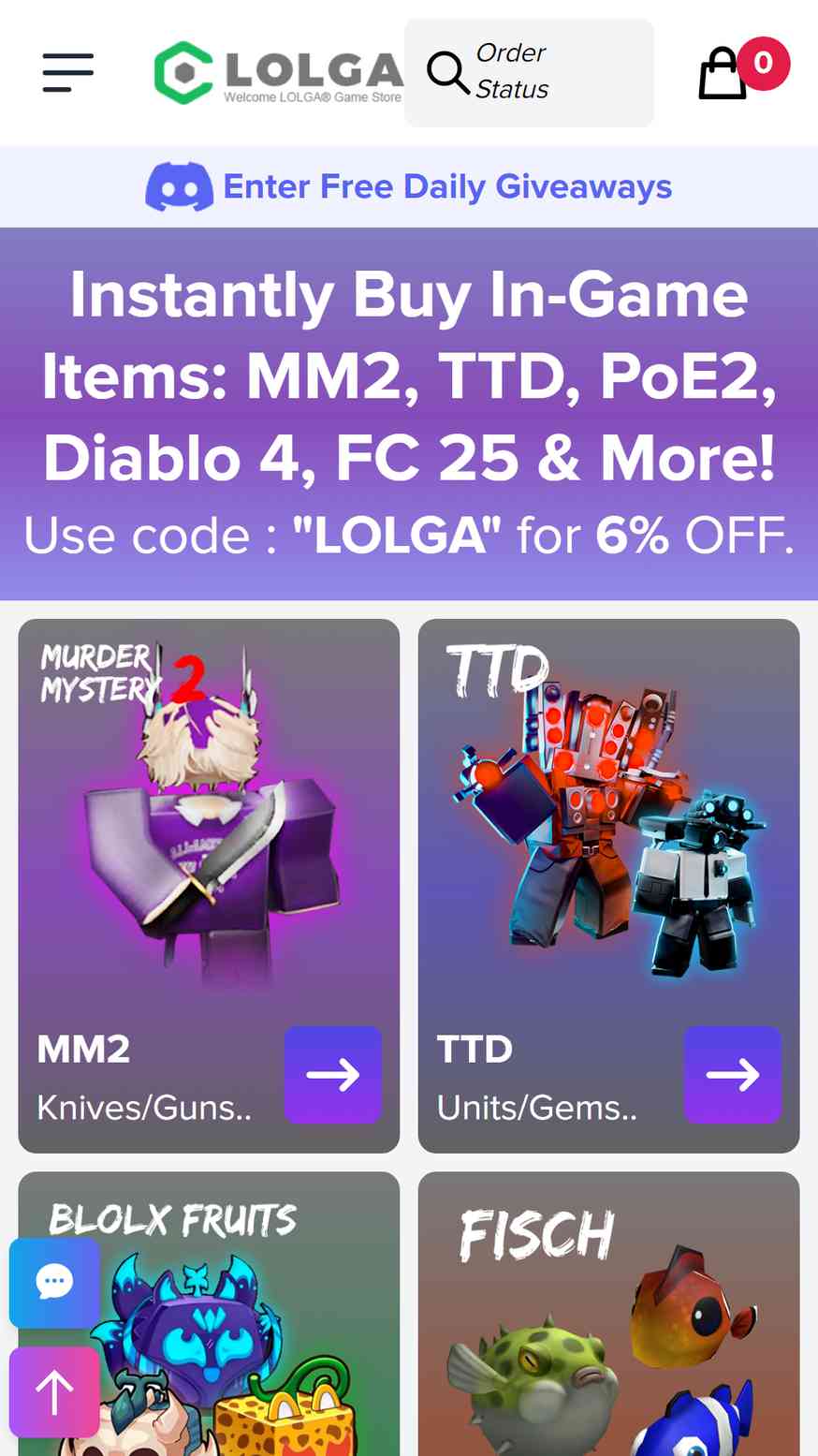The image size is (818, 1456).
Task: Go to the LOLGA home logo
Action: click(x=279, y=72)
